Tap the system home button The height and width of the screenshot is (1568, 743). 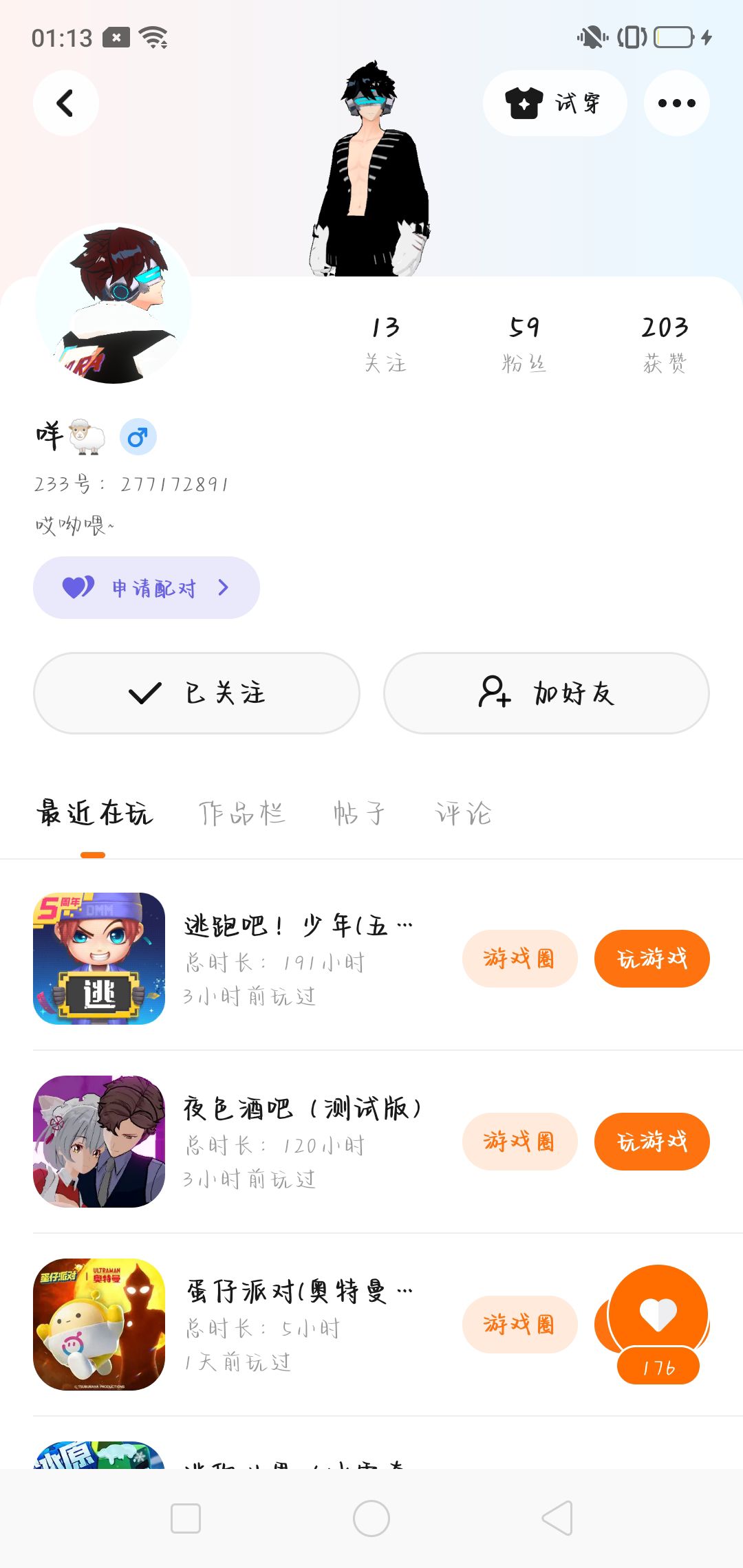371,1518
